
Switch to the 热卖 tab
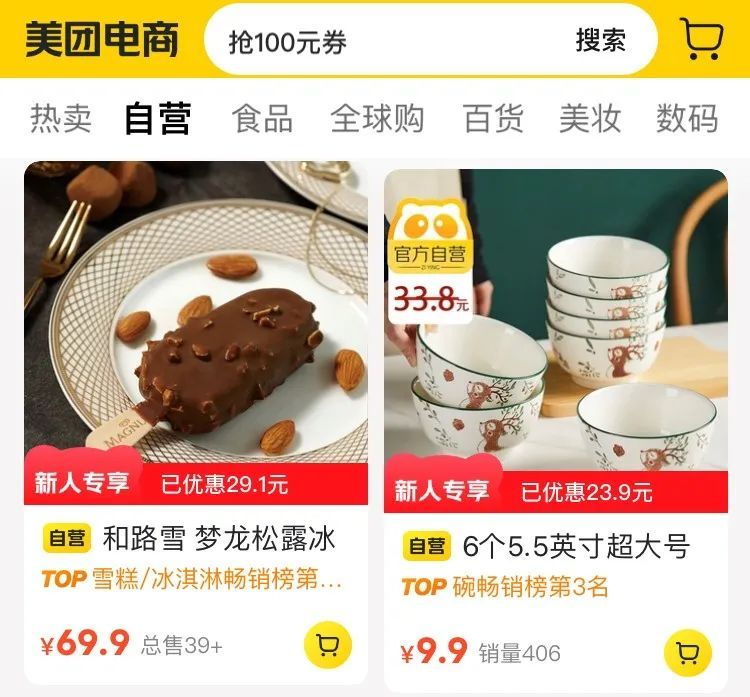pyautogui.click(x=61, y=118)
